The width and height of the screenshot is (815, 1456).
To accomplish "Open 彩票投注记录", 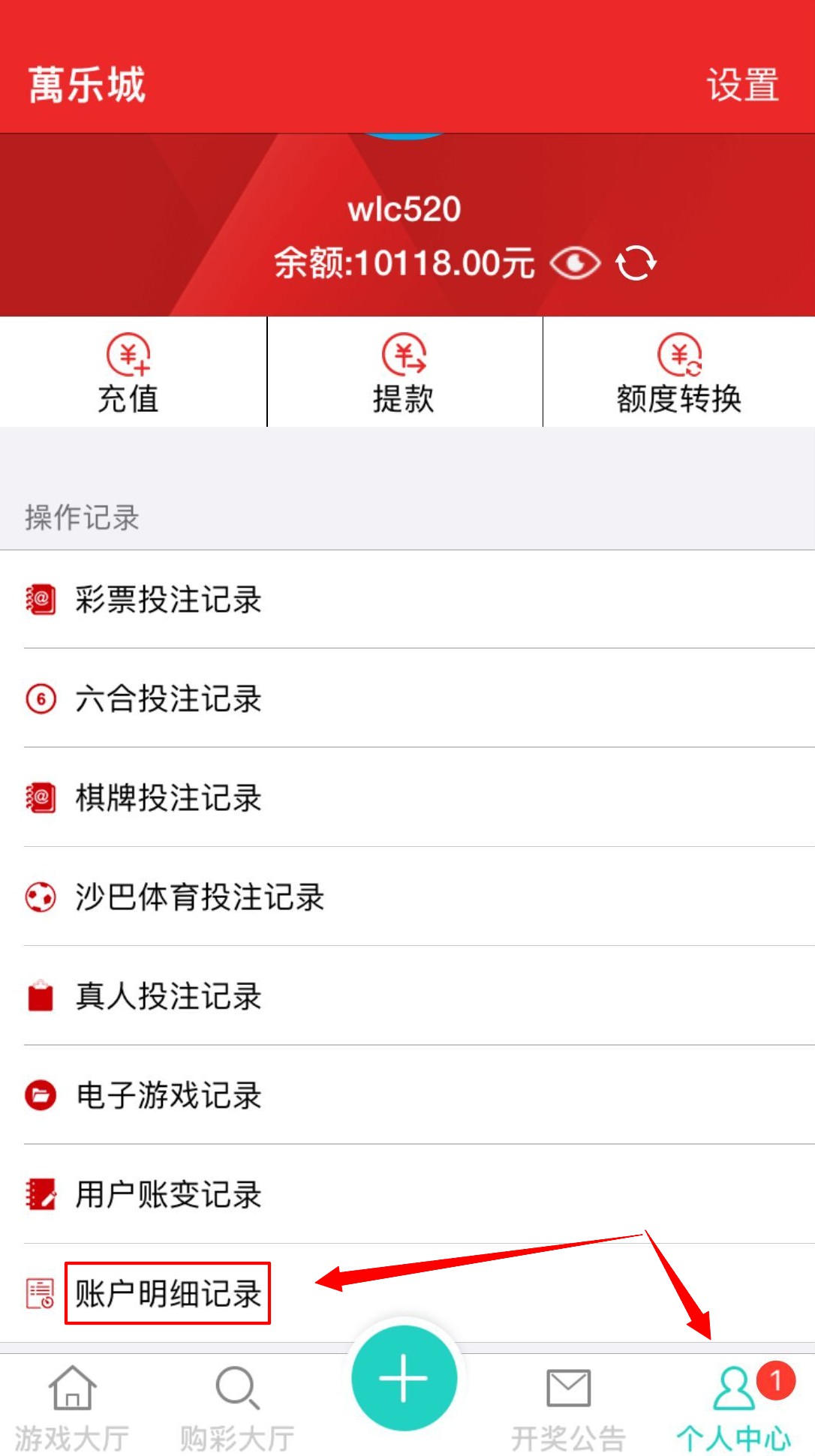I will point(169,600).
